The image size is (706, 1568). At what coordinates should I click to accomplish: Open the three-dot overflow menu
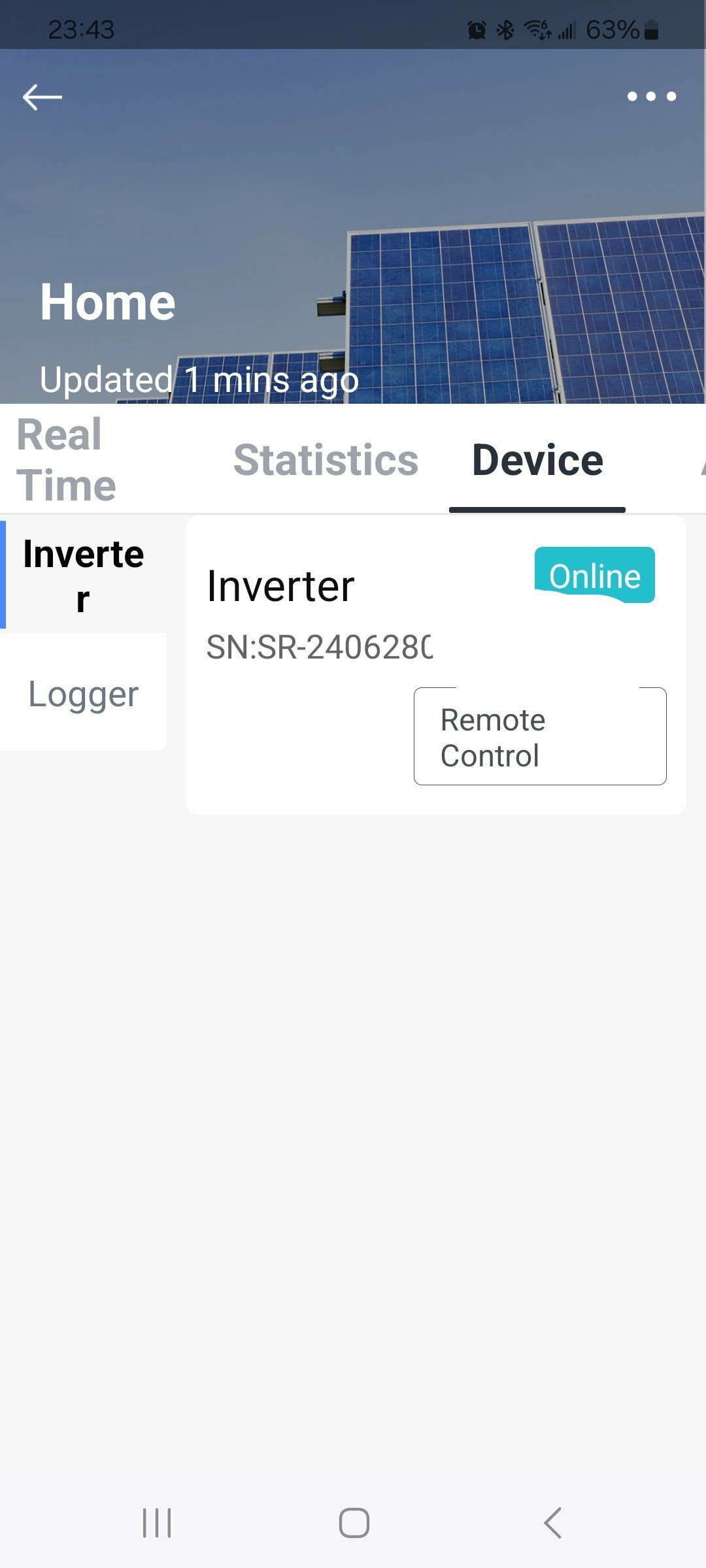651,97
